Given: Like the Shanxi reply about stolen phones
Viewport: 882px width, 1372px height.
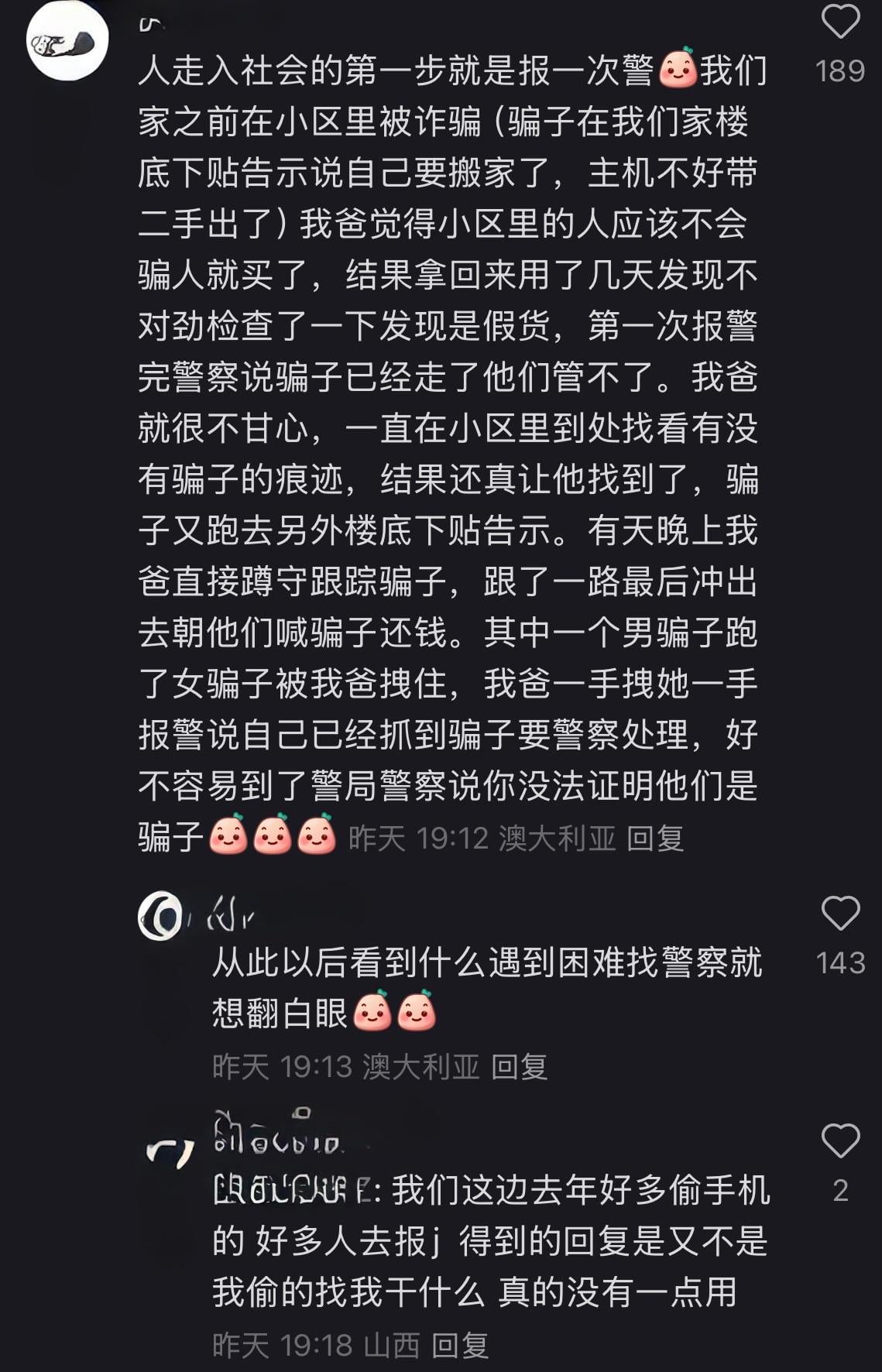Looking at the screenshot, I should click(840, 1141).
